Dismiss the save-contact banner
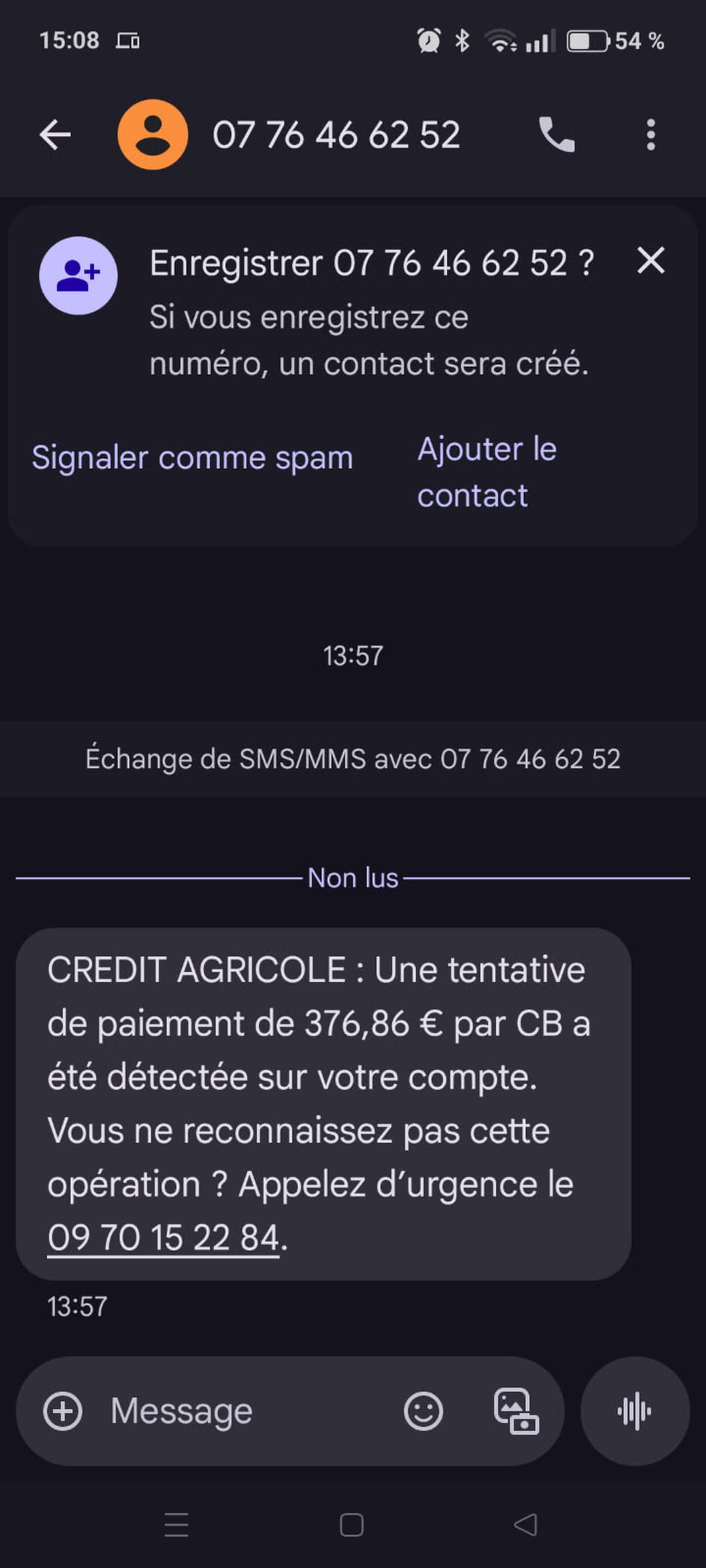 tap(650, 261)
